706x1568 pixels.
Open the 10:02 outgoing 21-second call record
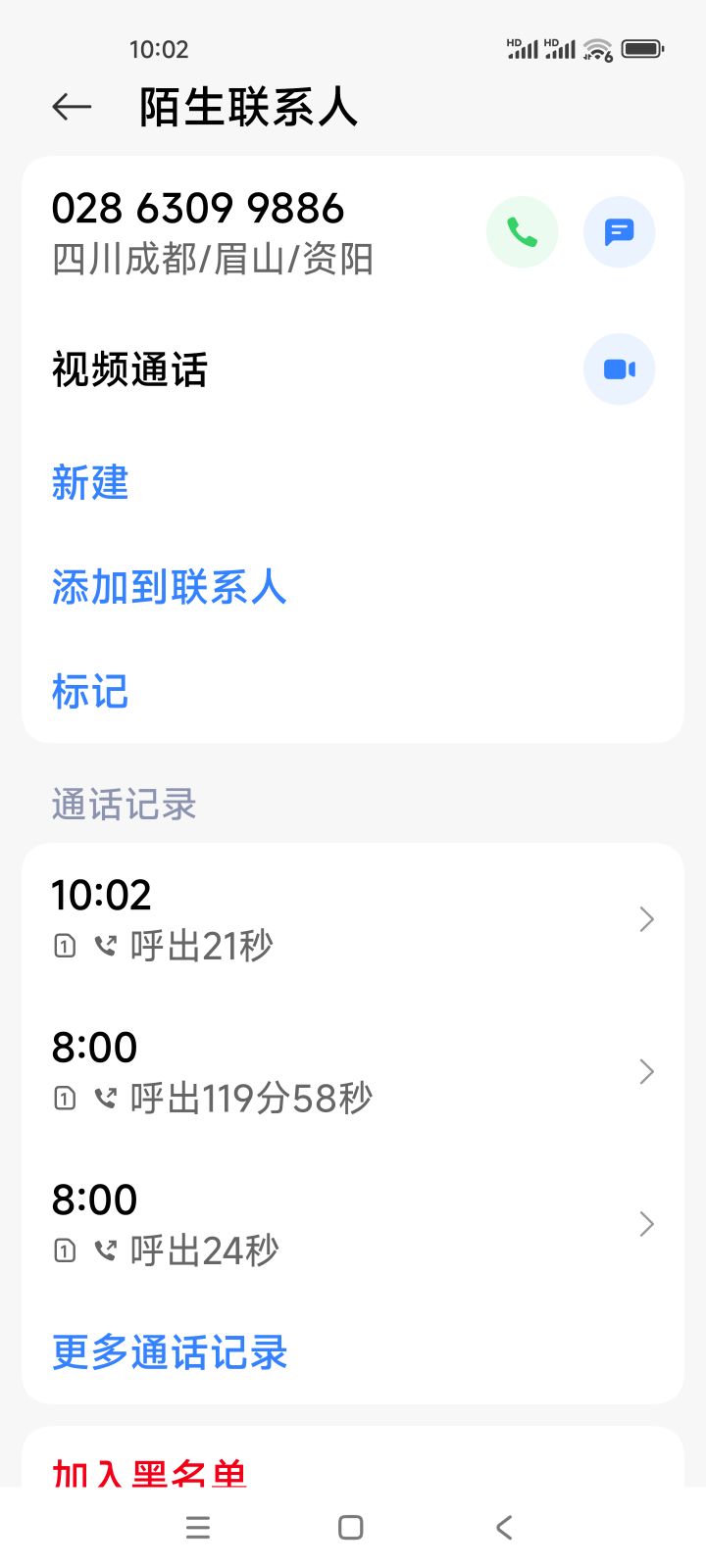point(353,919)
